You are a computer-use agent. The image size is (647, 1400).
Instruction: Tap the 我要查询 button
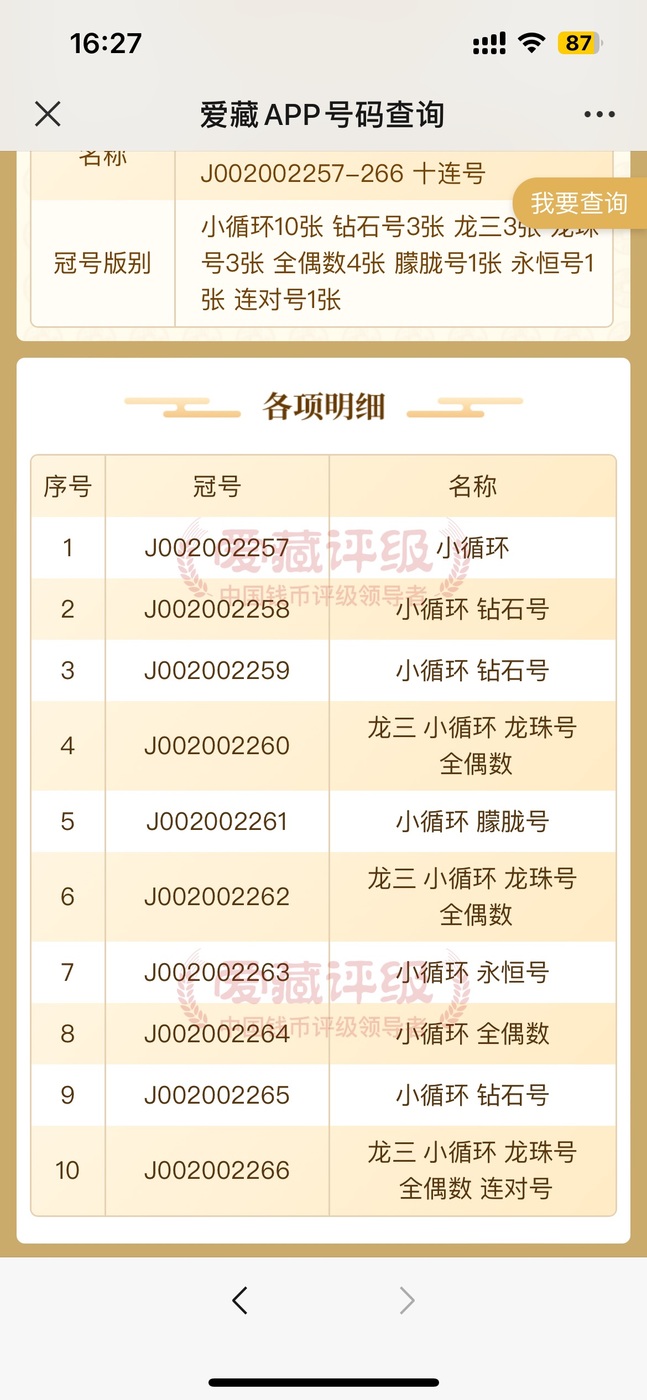coord(579,203)
